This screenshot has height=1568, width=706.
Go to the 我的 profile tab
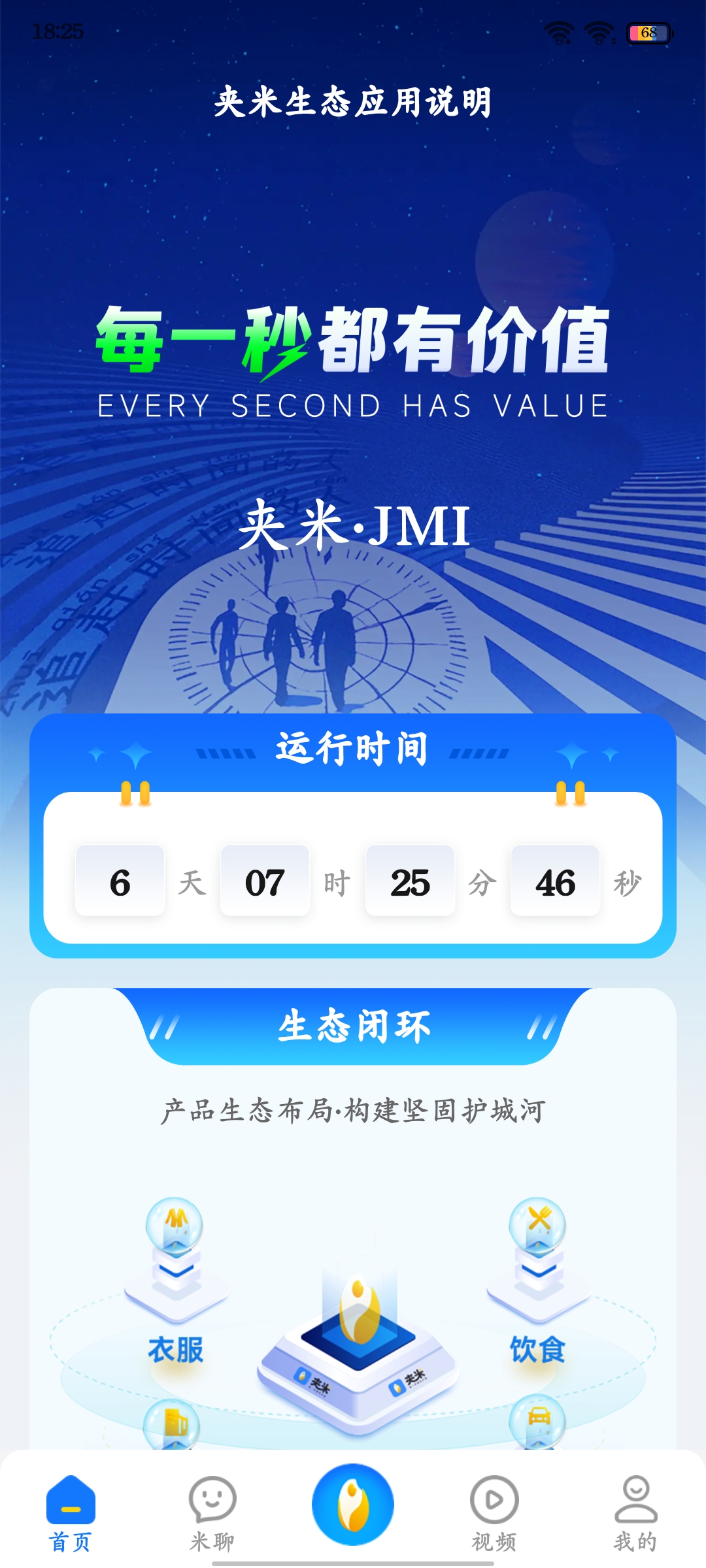(635, 1514)
